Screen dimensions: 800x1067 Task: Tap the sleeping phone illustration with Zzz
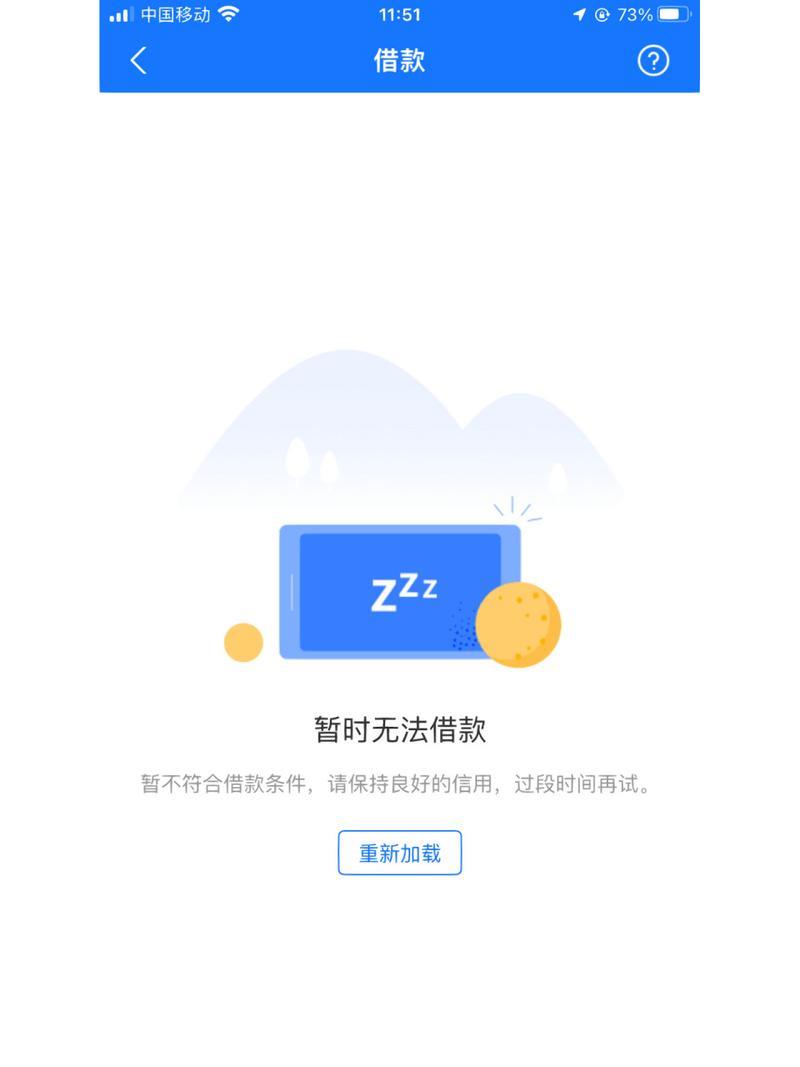400,590
